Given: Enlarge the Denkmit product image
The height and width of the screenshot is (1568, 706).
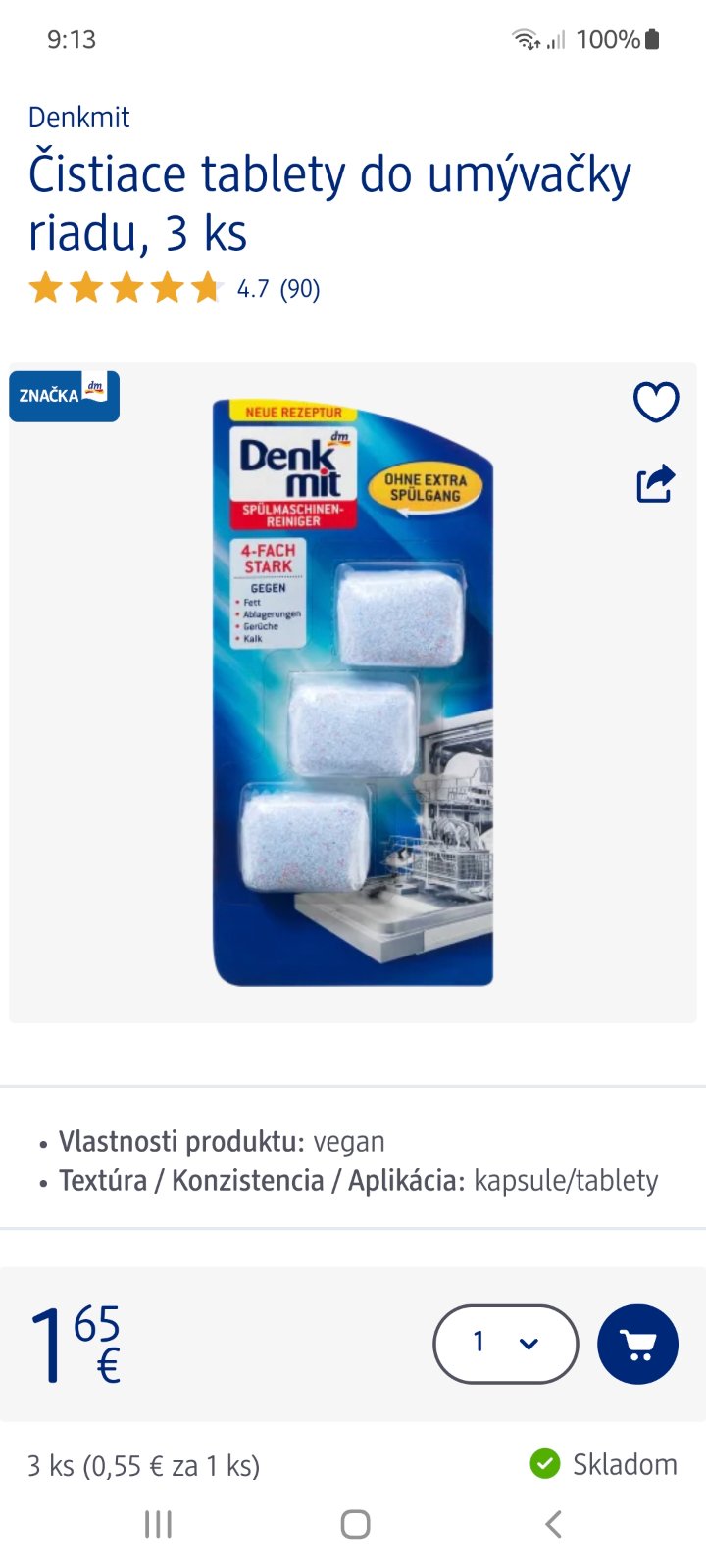Looking at the screenshot, I should coord(353,692).
